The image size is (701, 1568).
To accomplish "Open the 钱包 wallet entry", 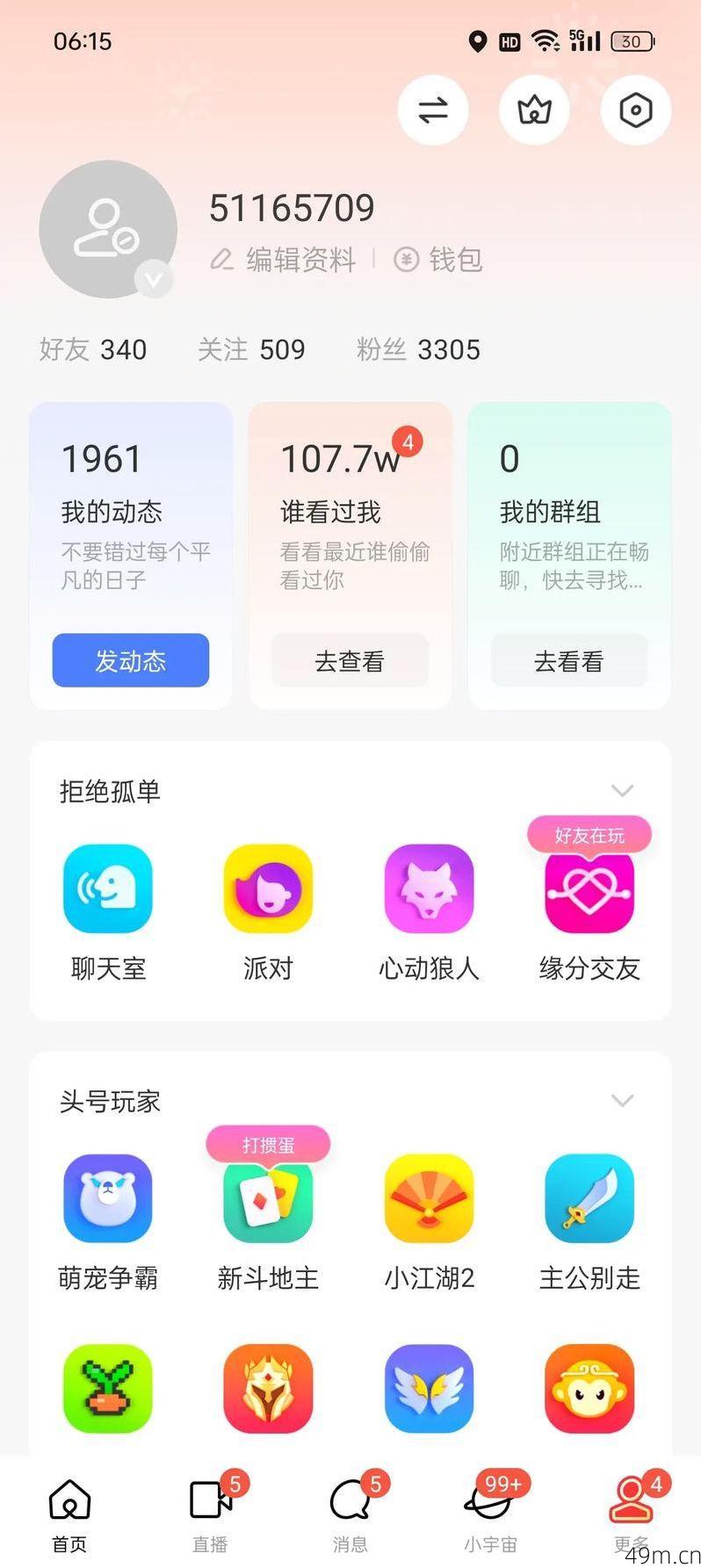I will (438, 261).
